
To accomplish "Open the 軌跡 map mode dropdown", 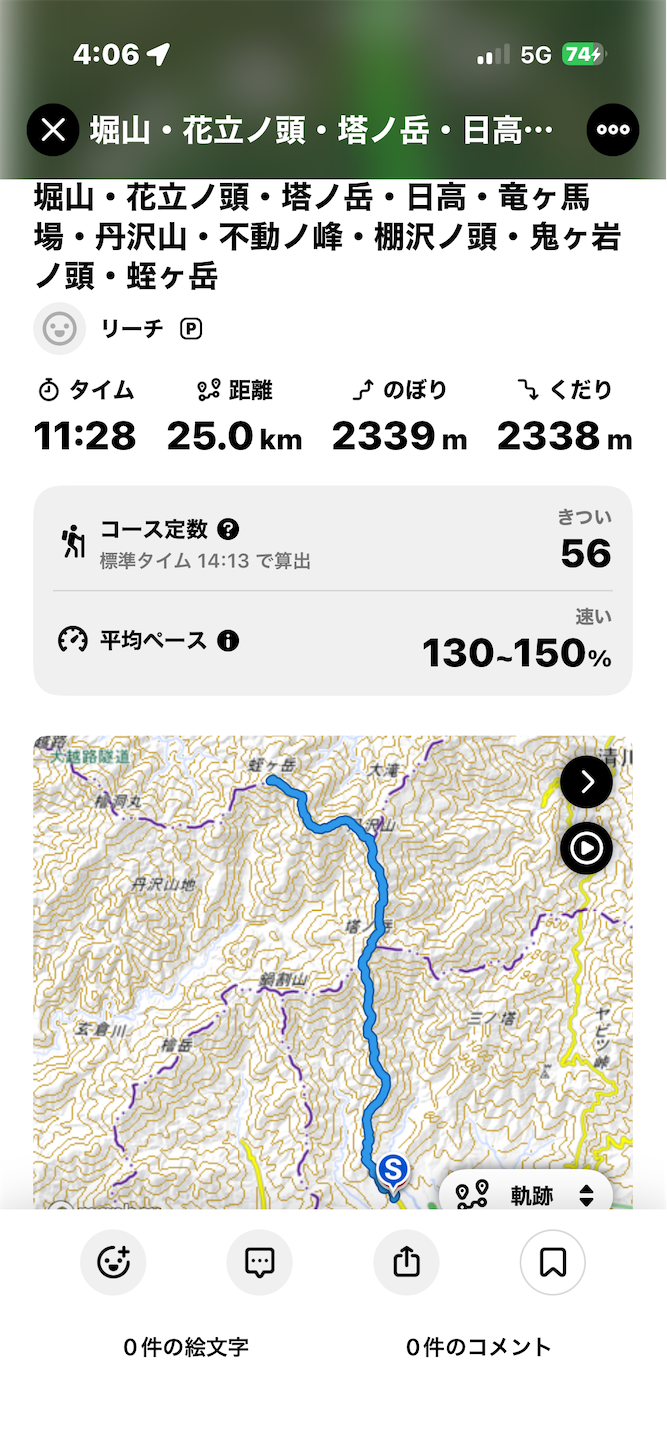I will [526, 1194].
